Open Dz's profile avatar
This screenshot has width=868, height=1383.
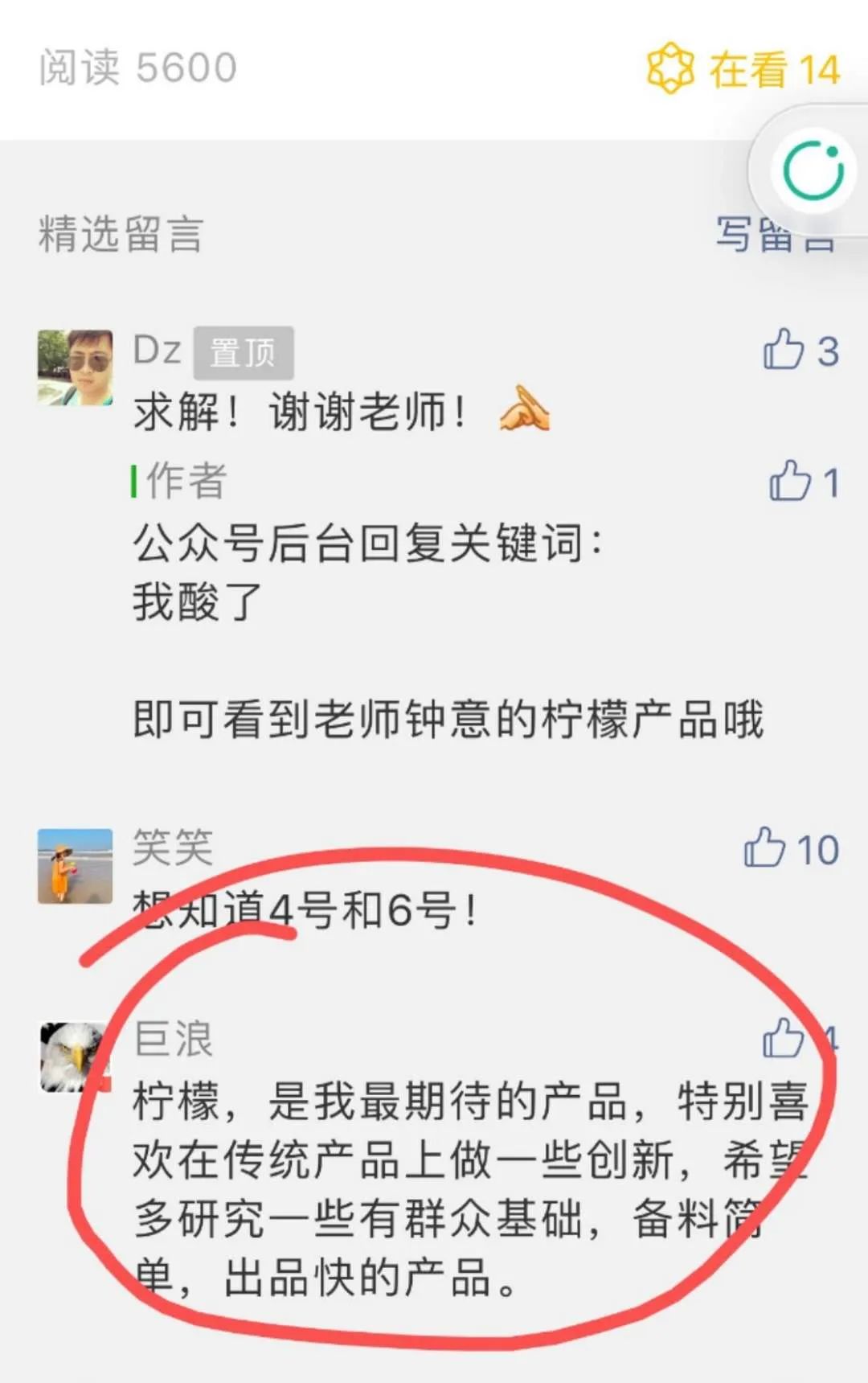coord(76,367)
